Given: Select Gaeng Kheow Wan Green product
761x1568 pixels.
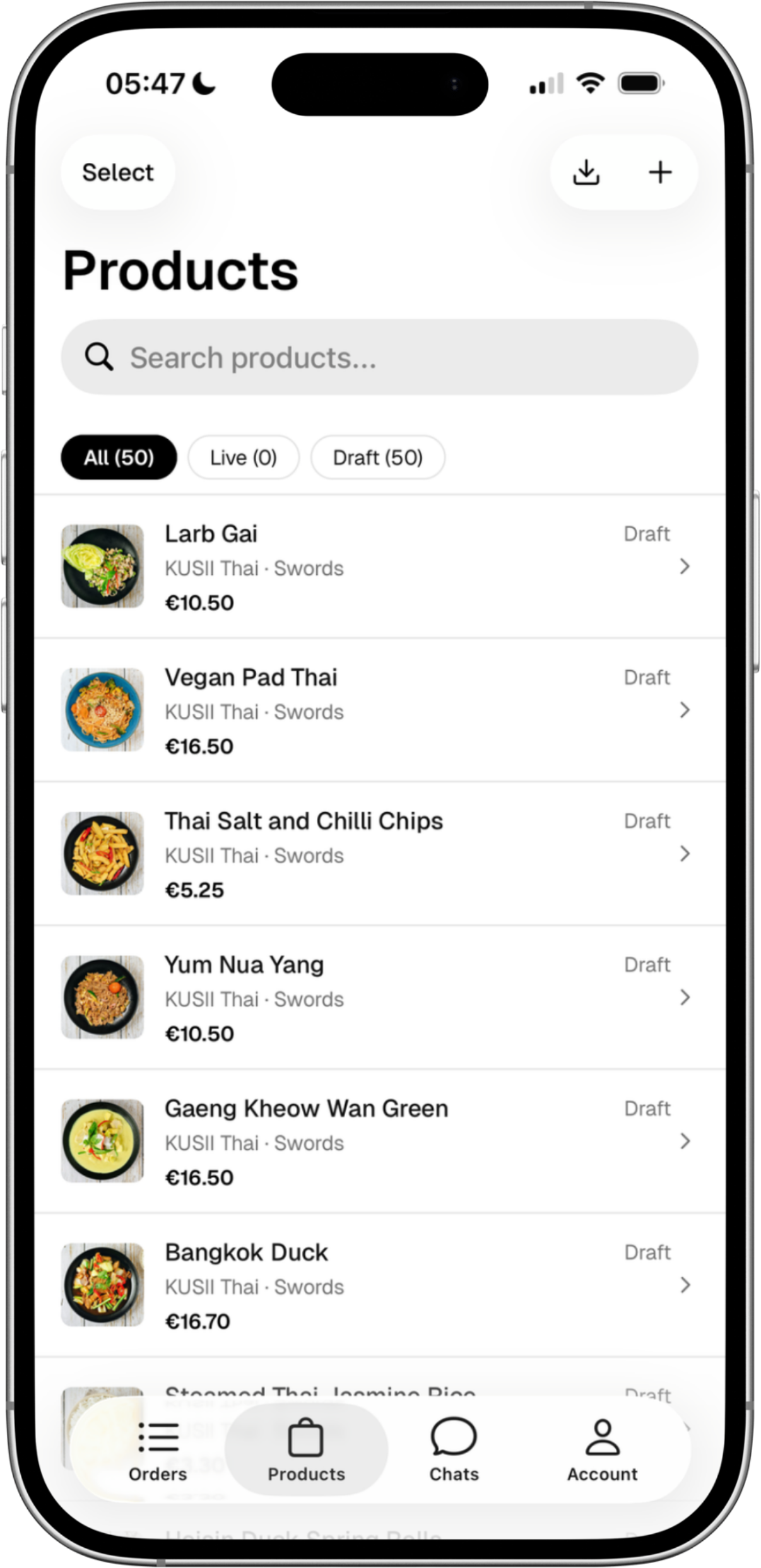Looking at the screenshot, I should pos(379,1141).
